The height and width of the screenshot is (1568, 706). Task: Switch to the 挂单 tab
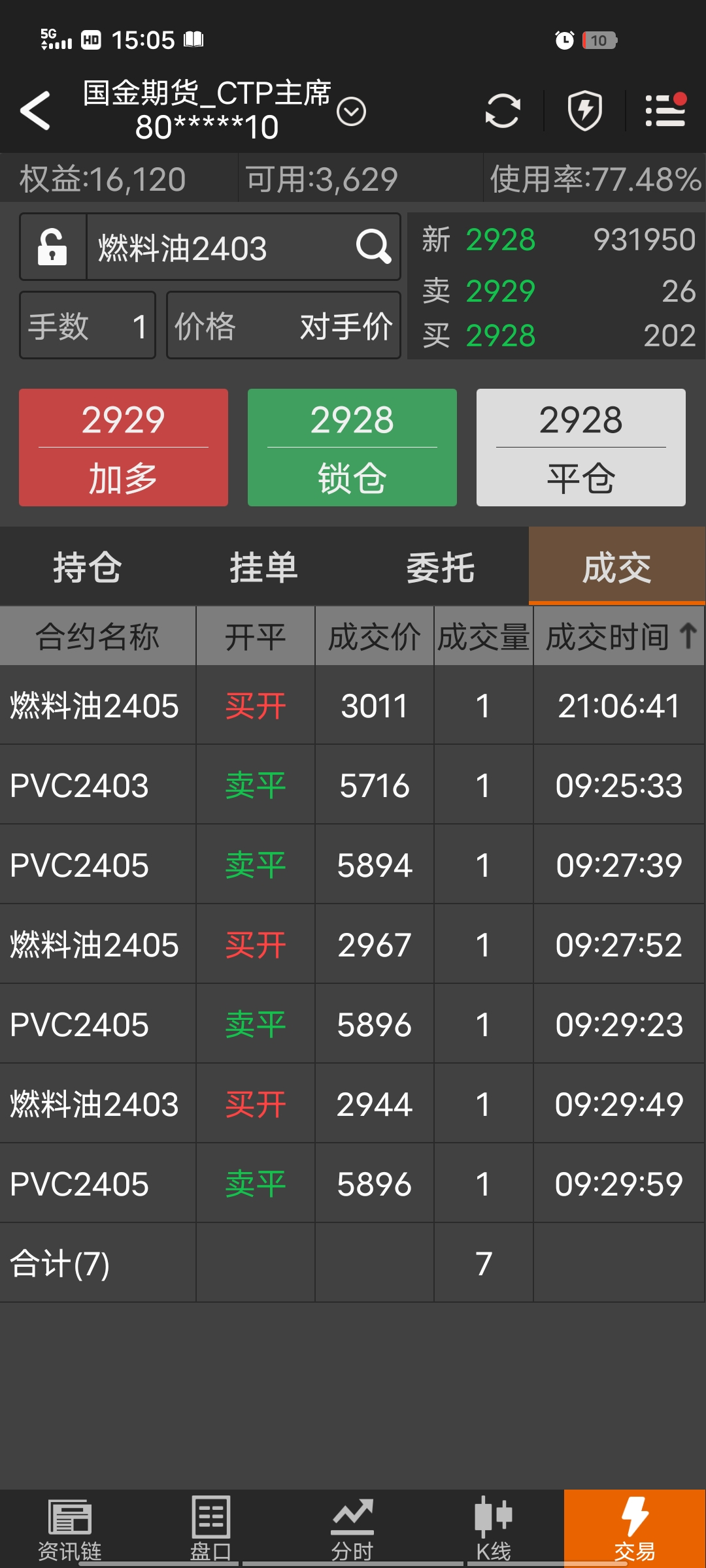coord(264,566)
